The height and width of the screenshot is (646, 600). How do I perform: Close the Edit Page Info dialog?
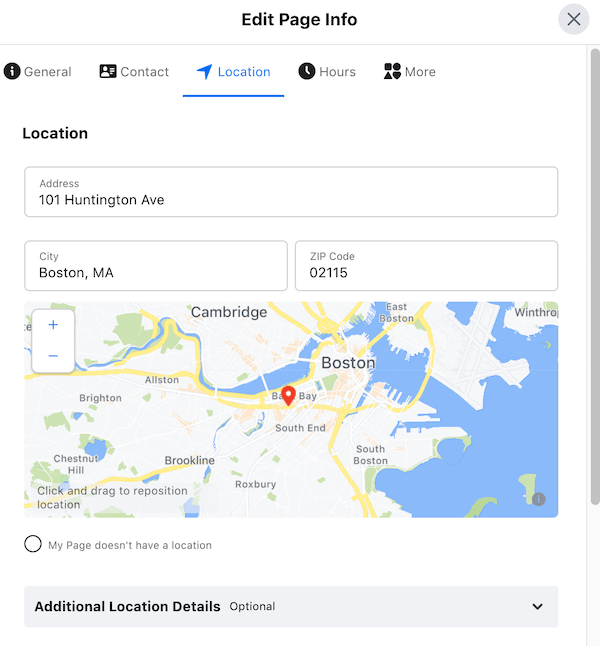pos(574,19)
